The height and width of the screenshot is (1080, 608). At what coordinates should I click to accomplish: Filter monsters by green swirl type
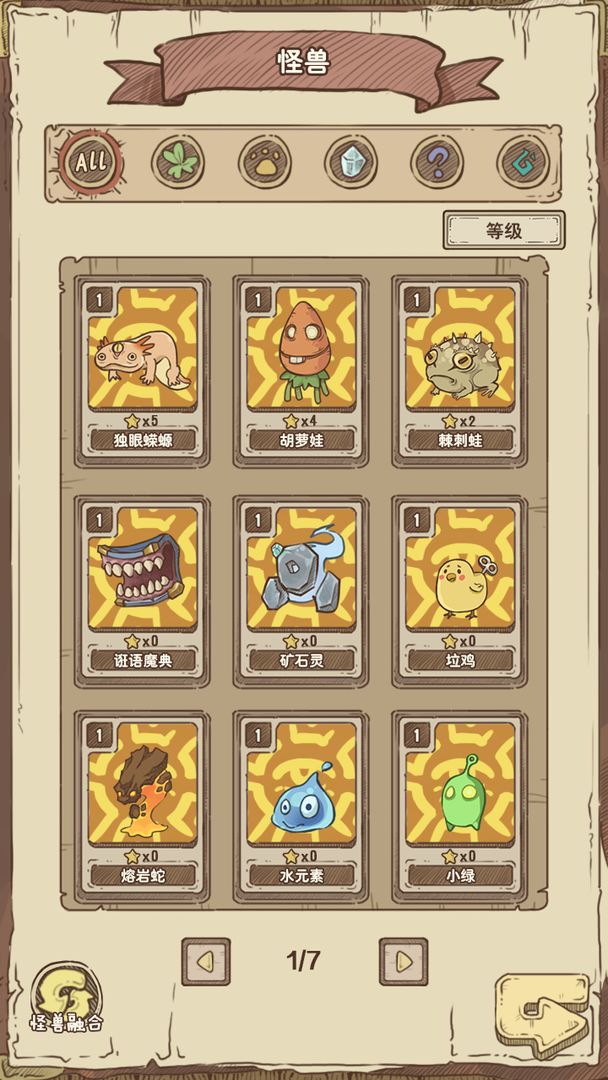click(524, 160)
